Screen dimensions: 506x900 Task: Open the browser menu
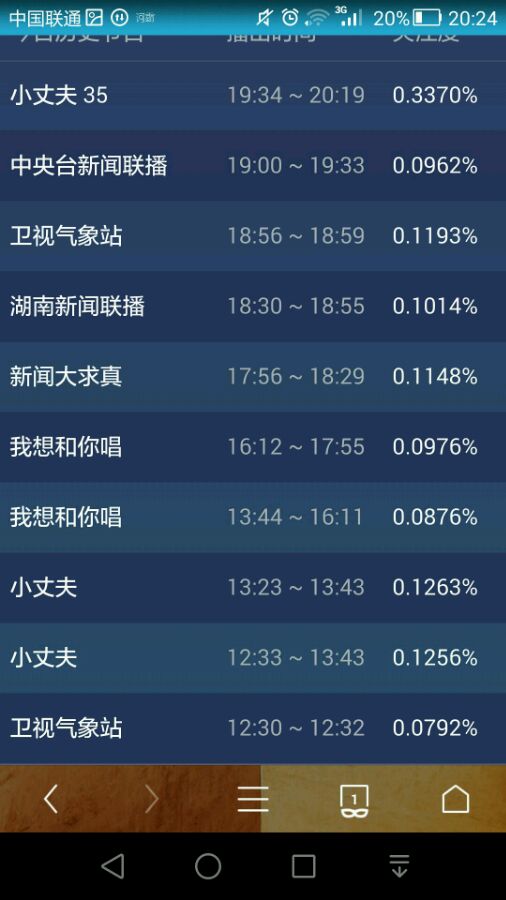[x=253, y=798]
